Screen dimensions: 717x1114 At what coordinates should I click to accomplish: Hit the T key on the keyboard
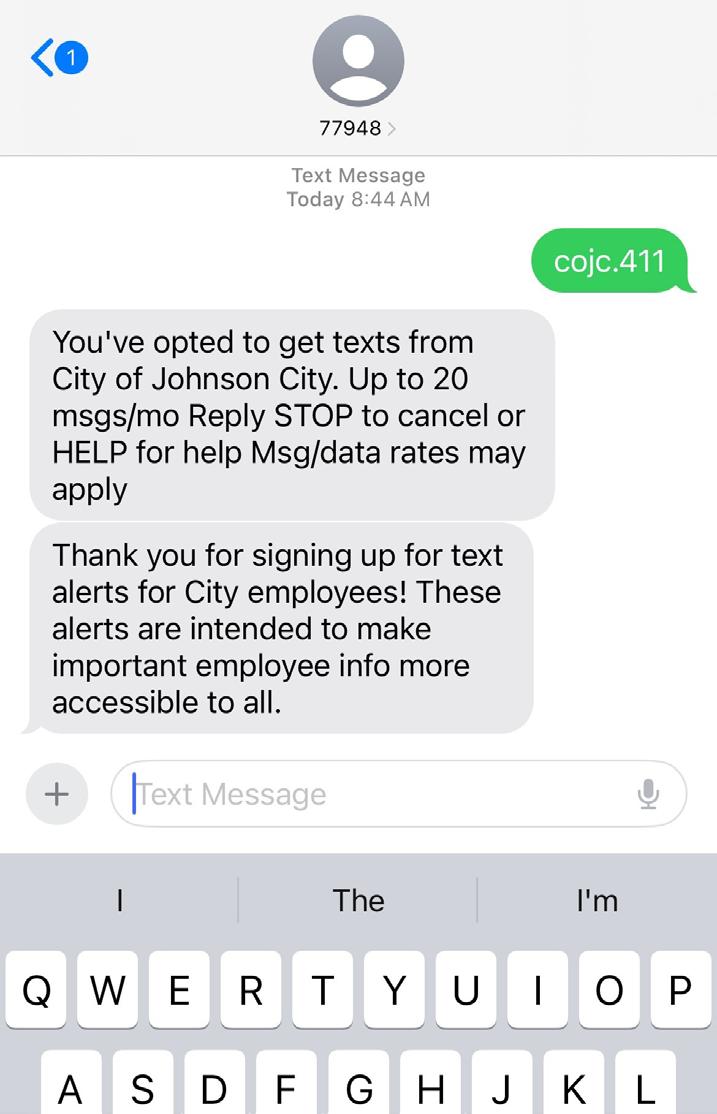point(323,991)
